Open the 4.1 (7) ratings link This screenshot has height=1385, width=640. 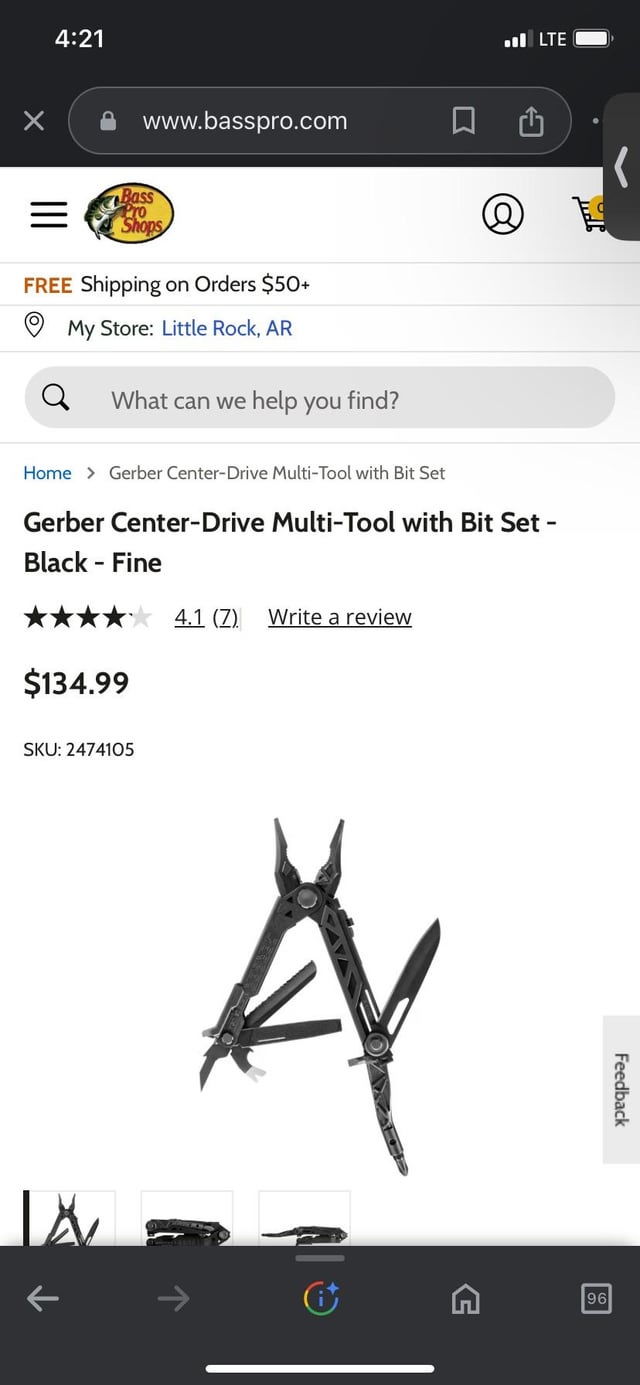[206, 617]
